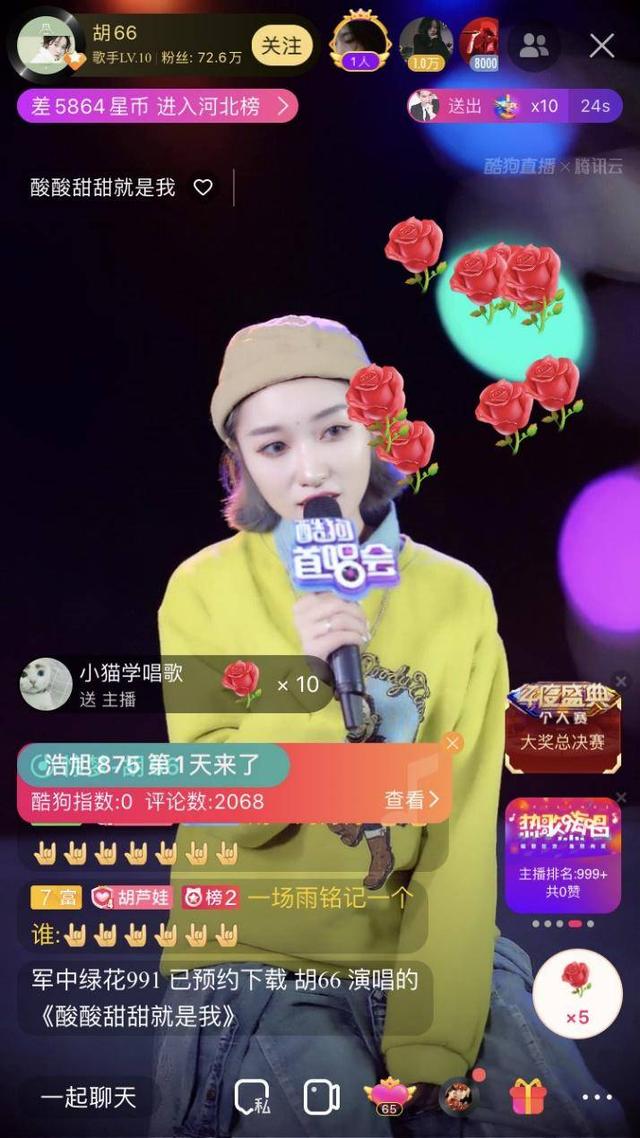Open the more options menu
This screenshot has height=1138, width=640.
[596, 1098]
